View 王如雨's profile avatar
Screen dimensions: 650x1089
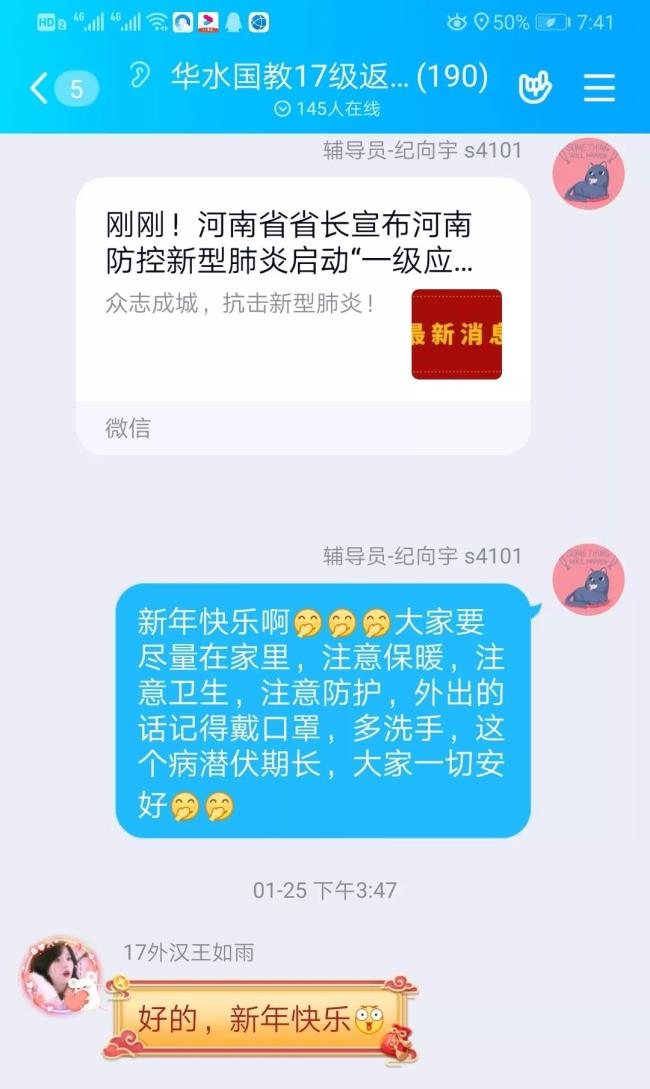point(60,975)
